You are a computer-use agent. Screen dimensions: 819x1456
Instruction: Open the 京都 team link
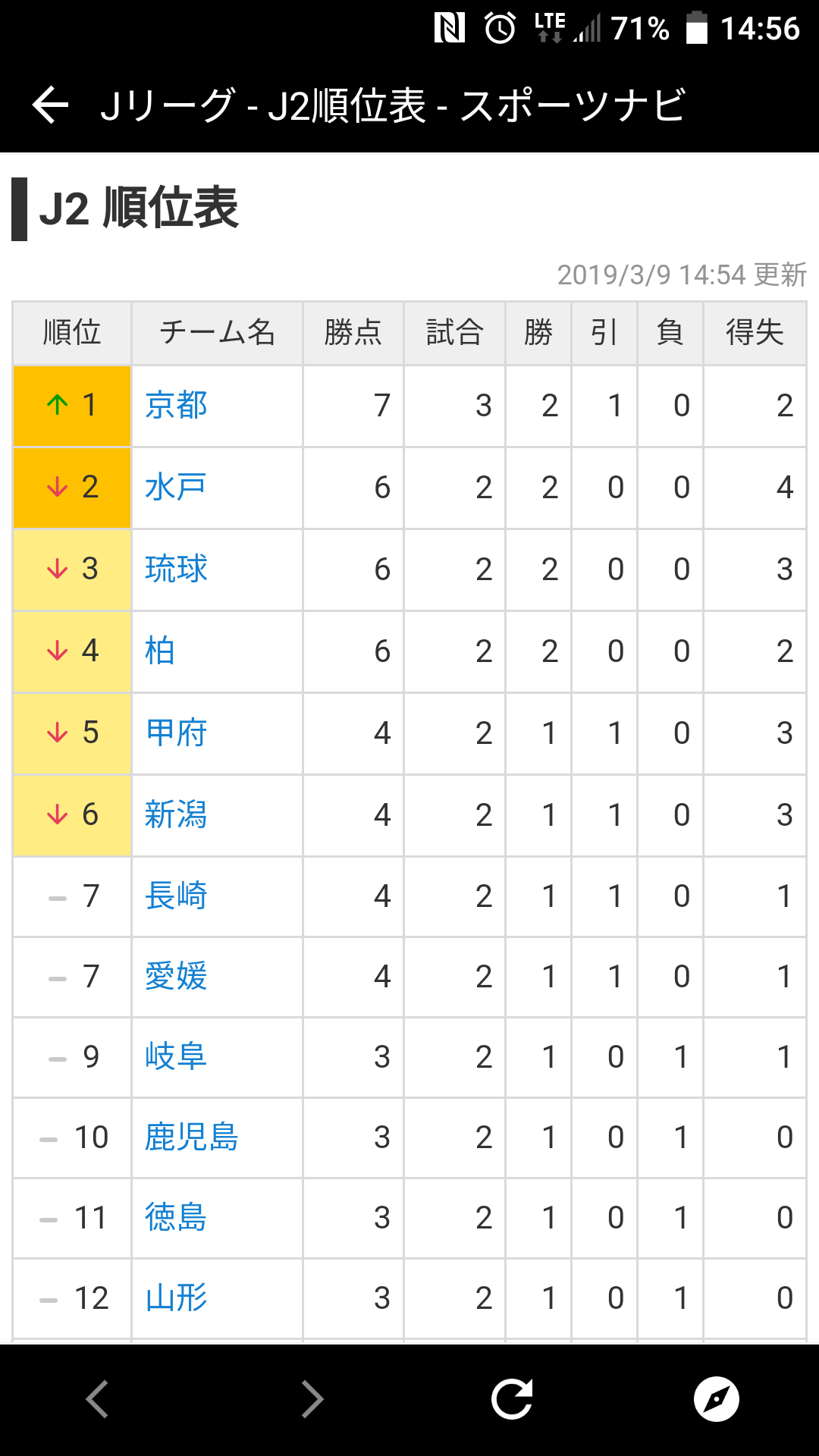[x=176, y=405]
